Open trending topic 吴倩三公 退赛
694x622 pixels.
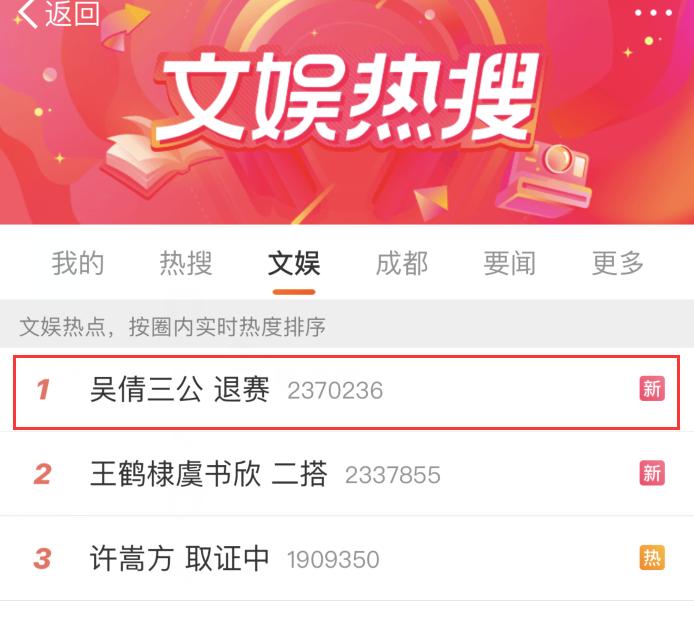tap(180, 390)
